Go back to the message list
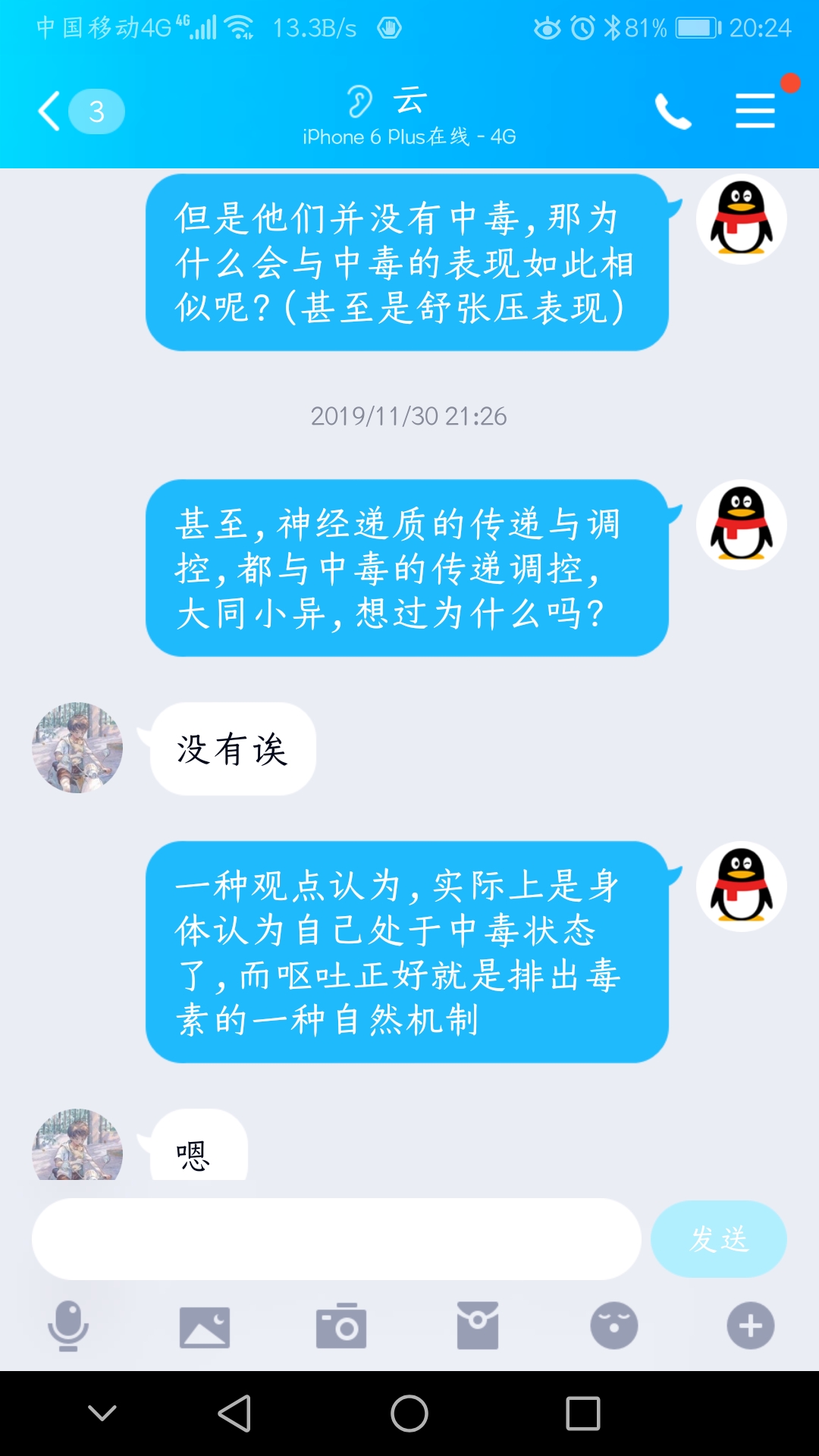Image resolution: width=819 pixels, height=1456 pixels. [x=50, y=111]
